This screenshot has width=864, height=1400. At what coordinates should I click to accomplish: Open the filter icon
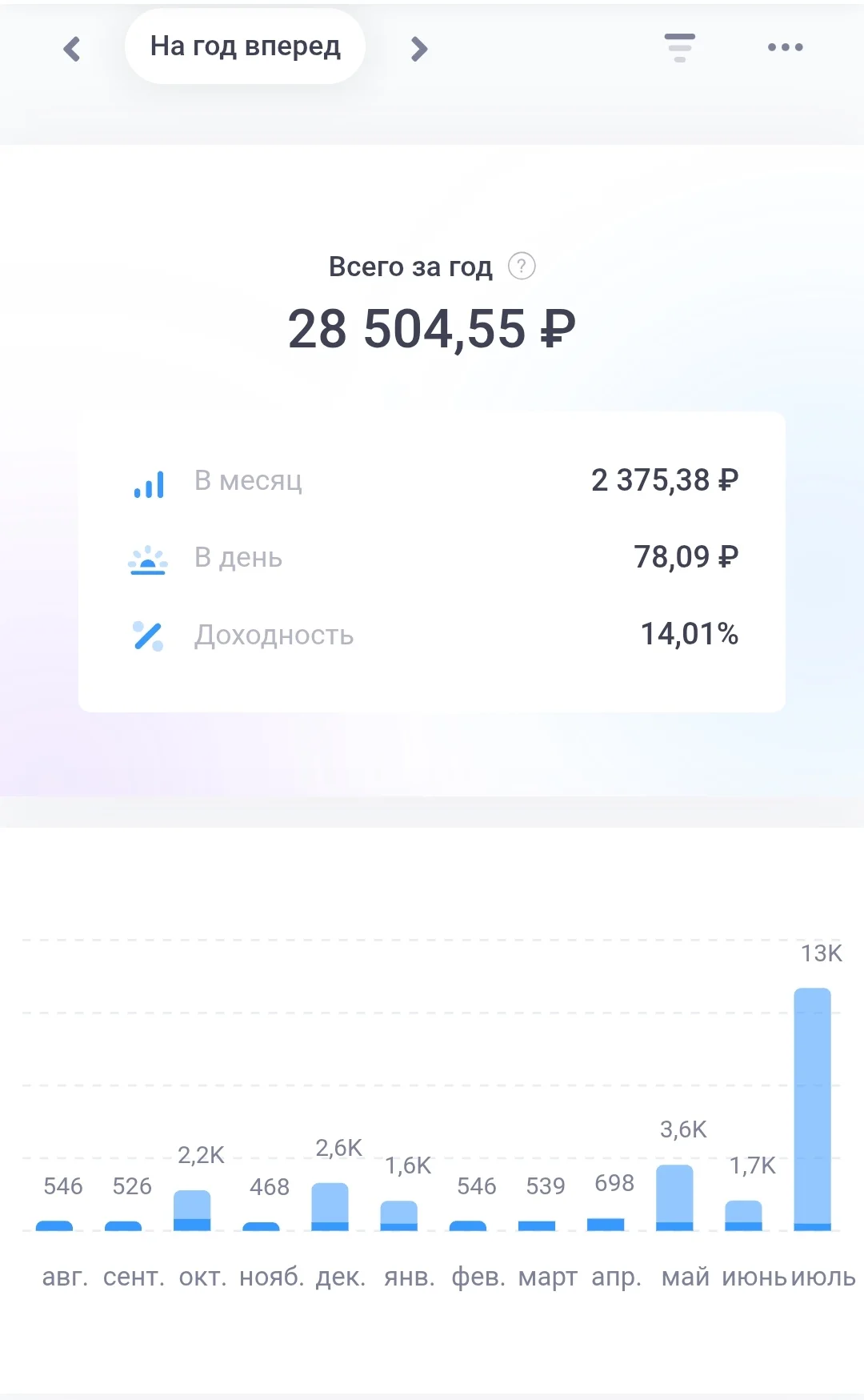tap(680, 48)
